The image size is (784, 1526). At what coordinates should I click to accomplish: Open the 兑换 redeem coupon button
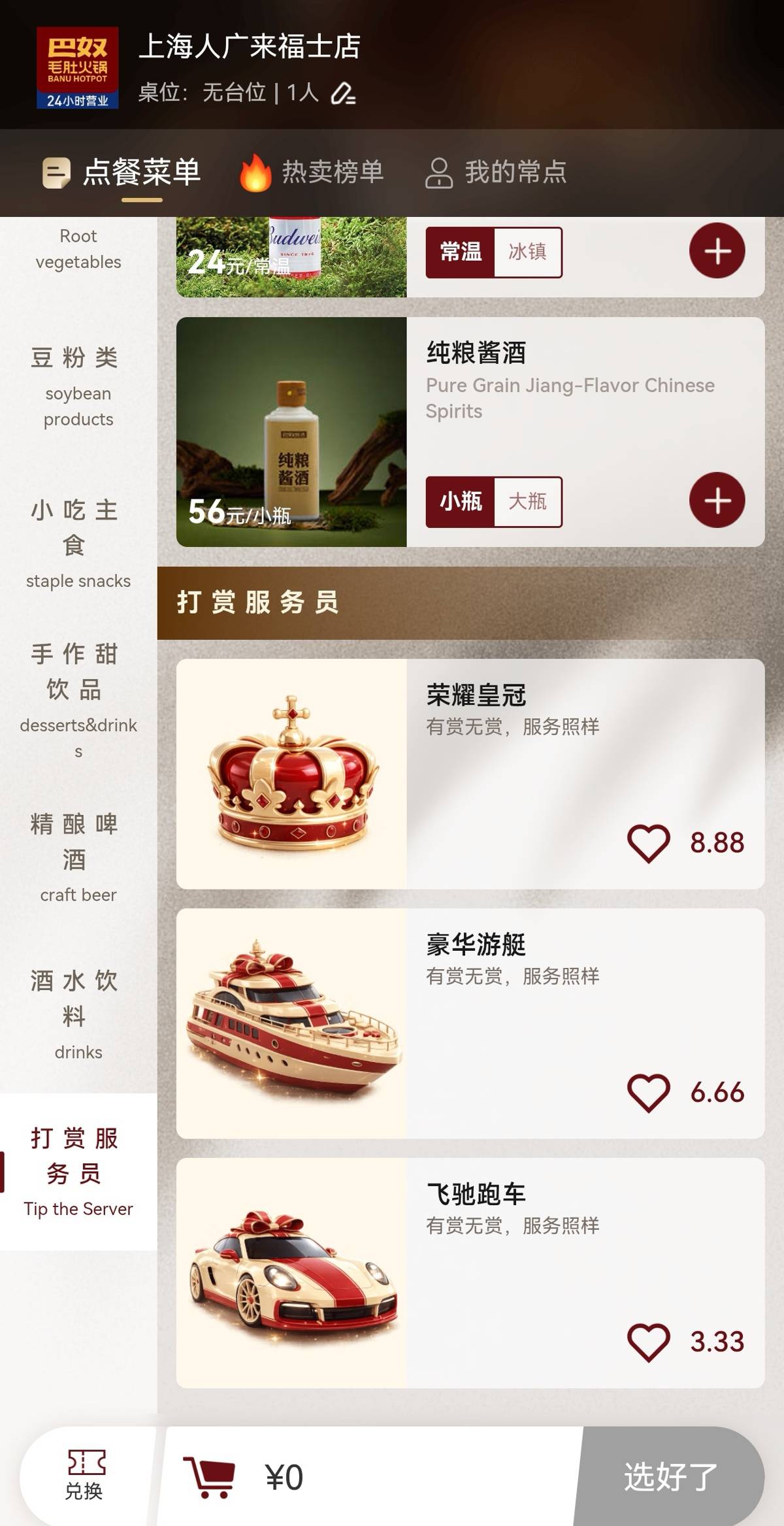tap(85, 1476)
